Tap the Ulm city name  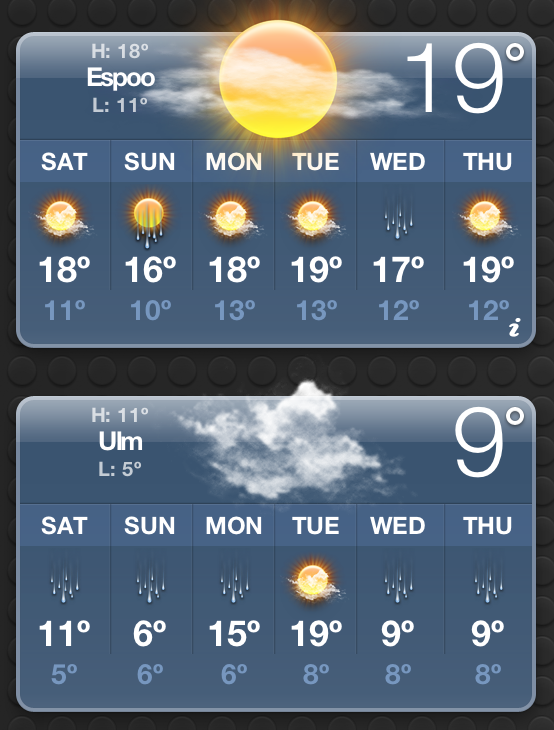click(121, 441)
